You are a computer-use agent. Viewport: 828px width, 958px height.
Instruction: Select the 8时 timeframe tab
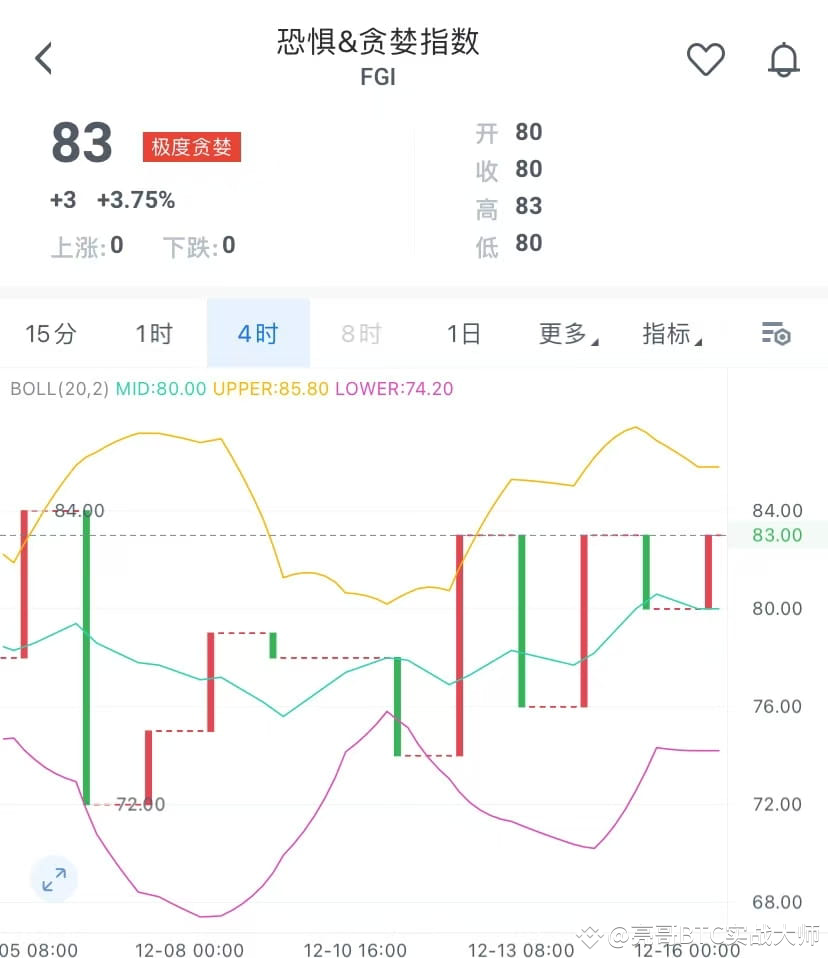click(360, 334)
